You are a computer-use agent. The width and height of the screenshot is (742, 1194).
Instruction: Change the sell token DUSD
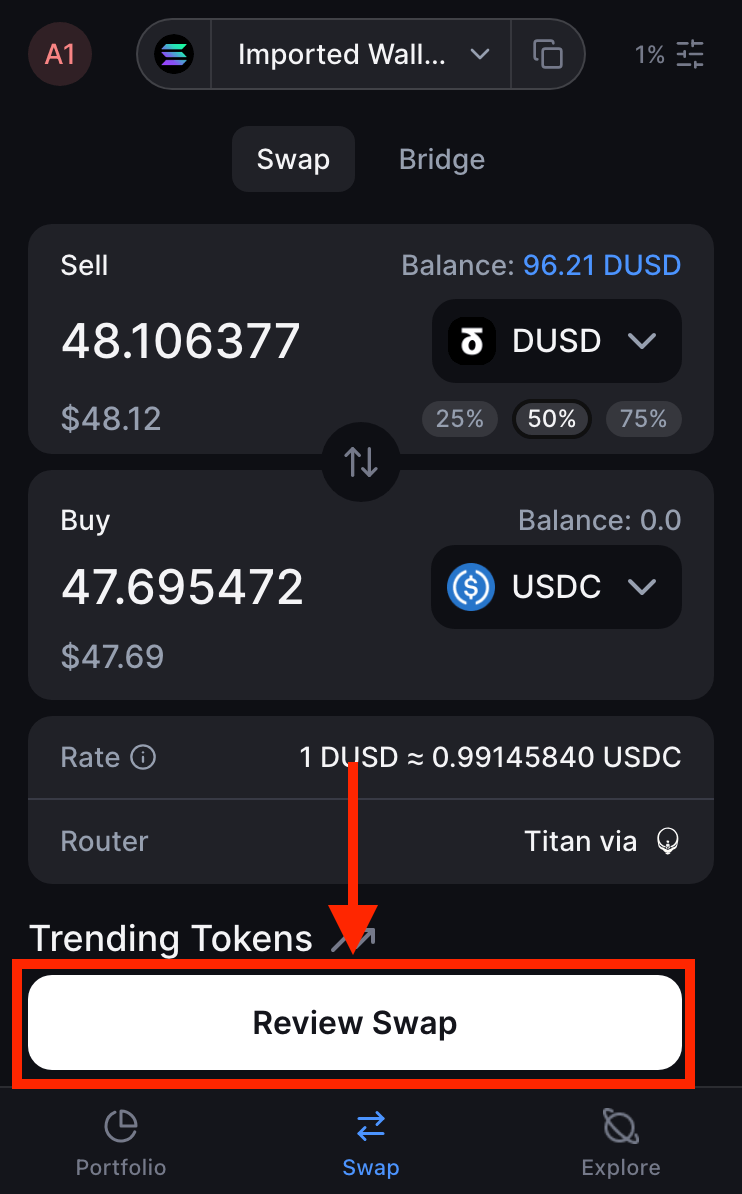(x=556, y=341)
